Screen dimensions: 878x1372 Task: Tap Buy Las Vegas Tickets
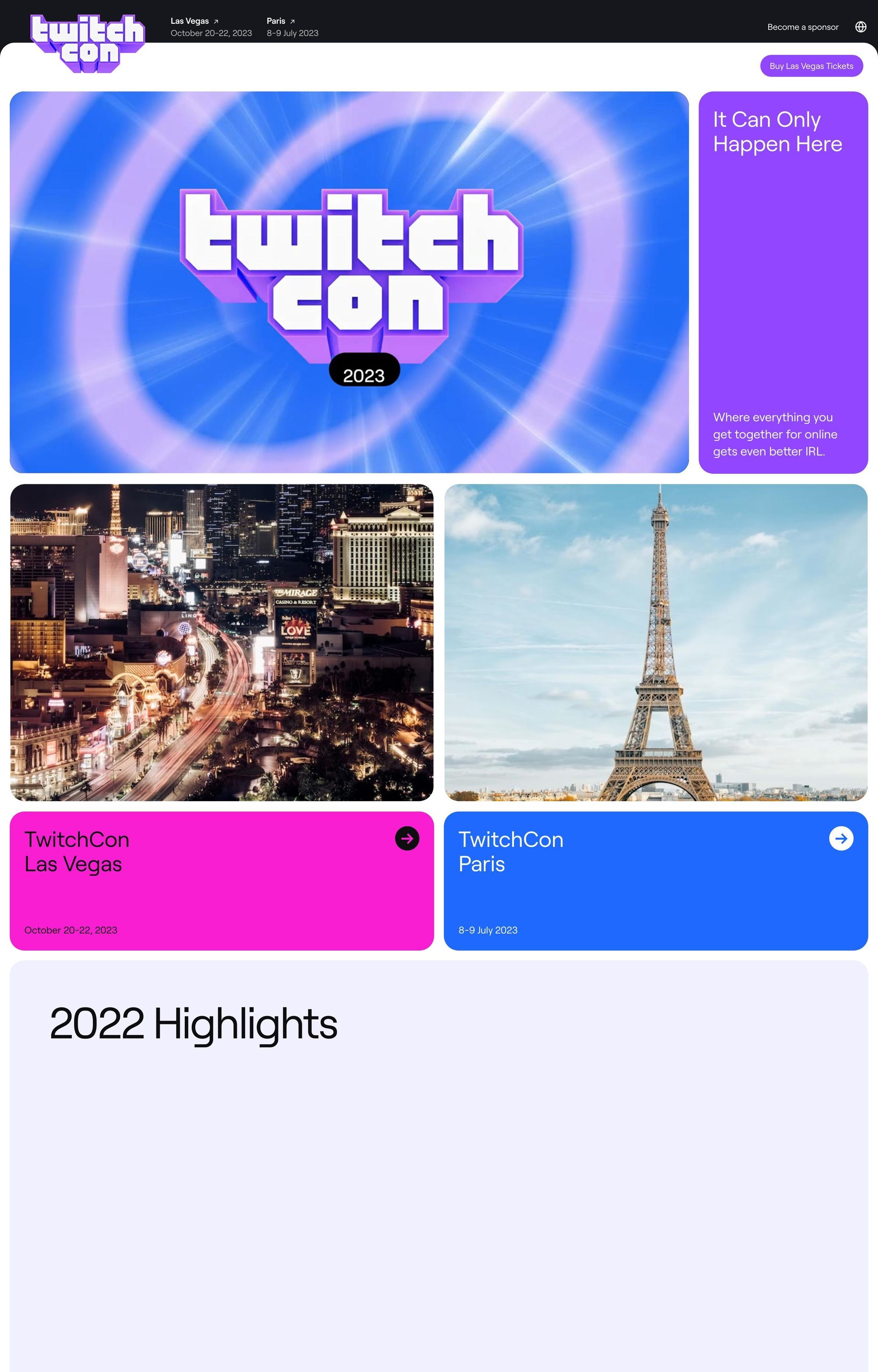pyautogui.click(x=811, y=66)
